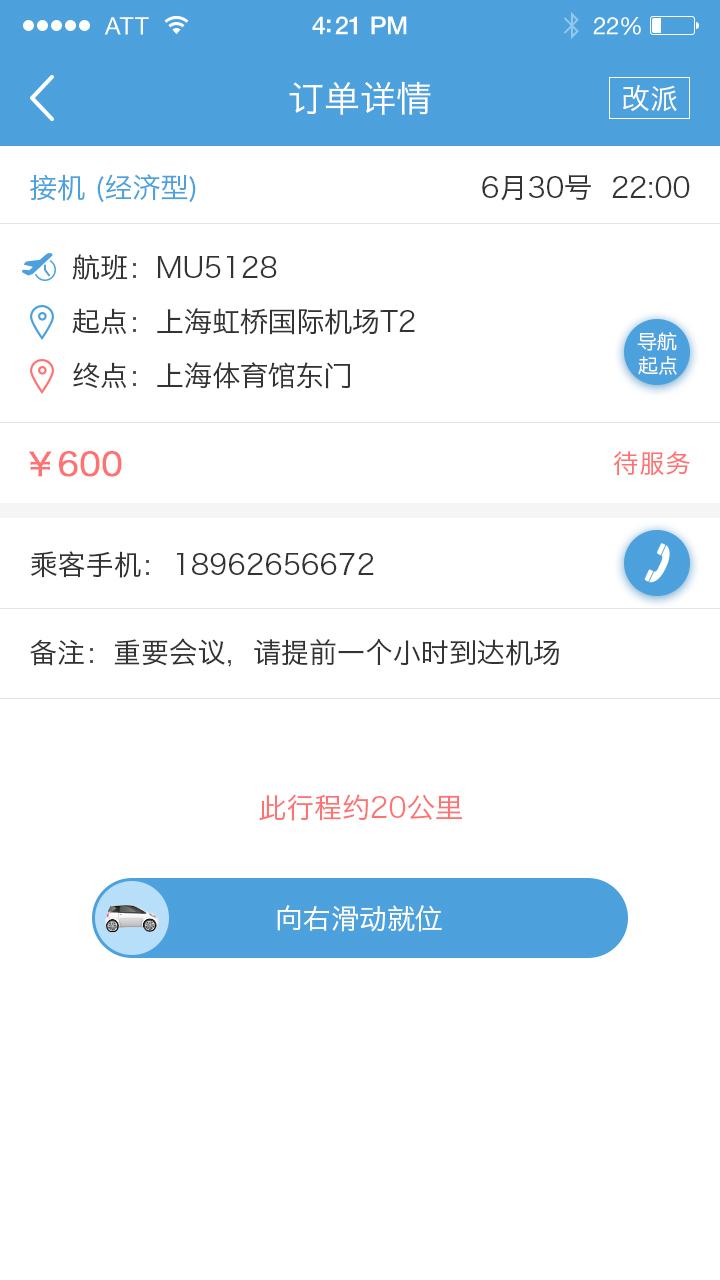Viewport: 720px width, 1280px height.
Task: Start navigation with the 导航起点 button
Action: pos(657,352)
